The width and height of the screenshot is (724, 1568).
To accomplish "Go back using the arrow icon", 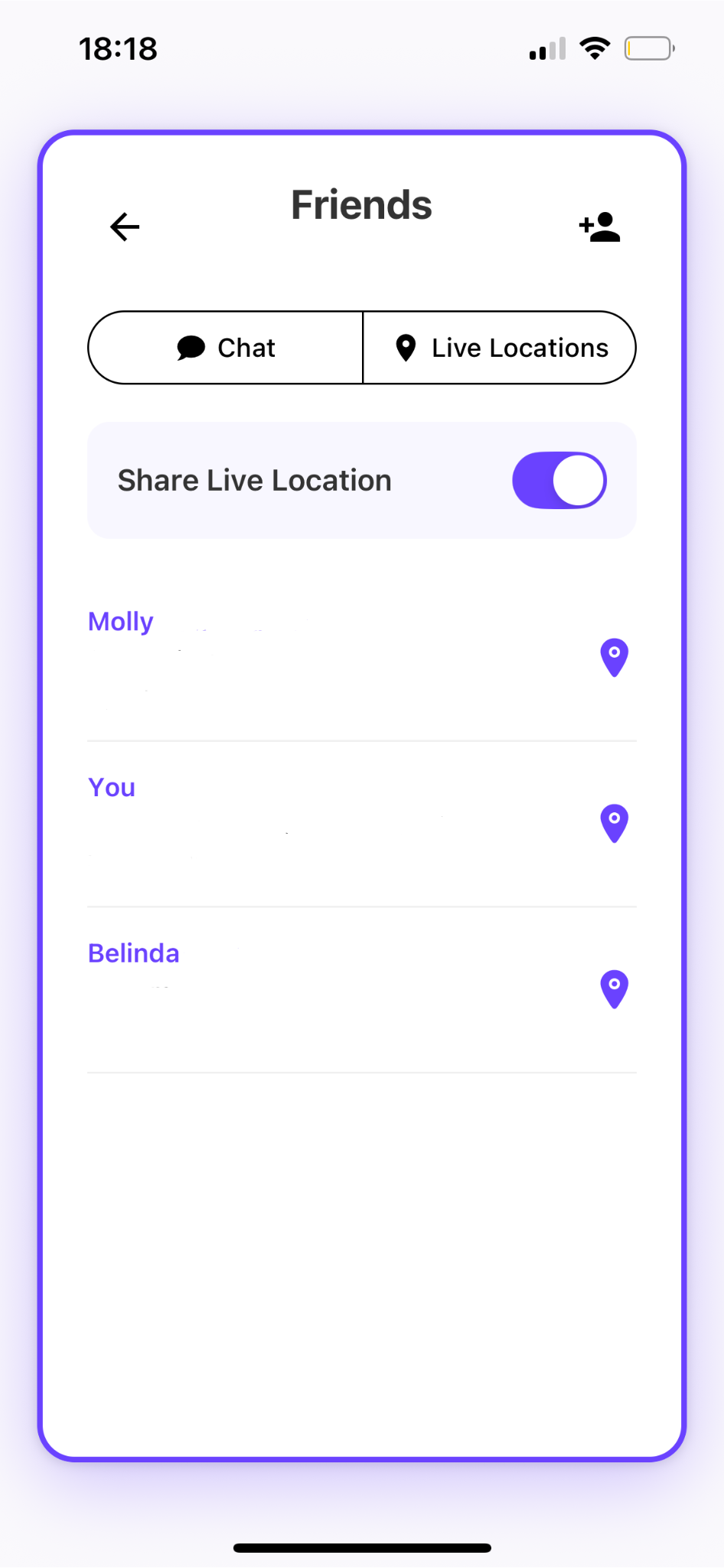I will tap(125, 227).
